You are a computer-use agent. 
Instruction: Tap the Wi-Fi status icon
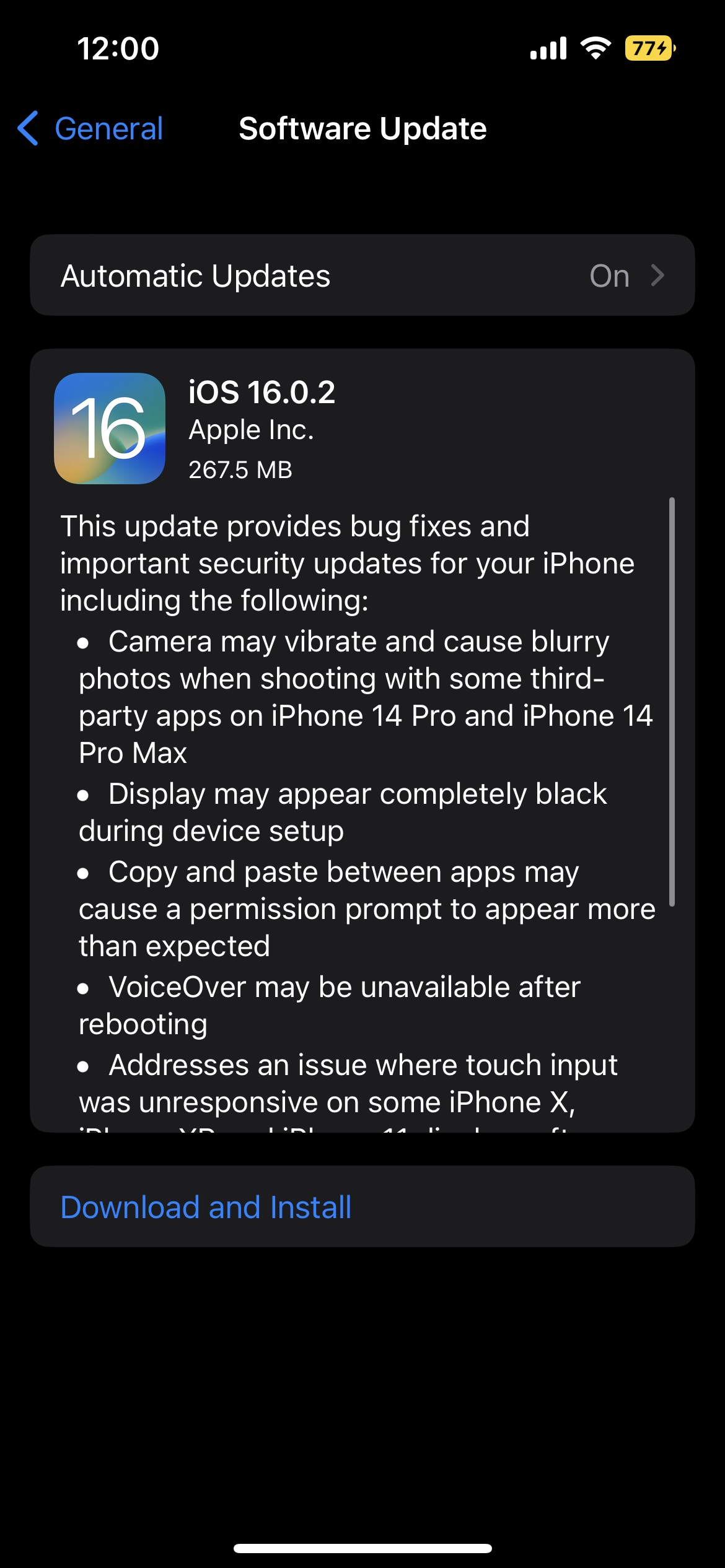click(x=596, y=48)
